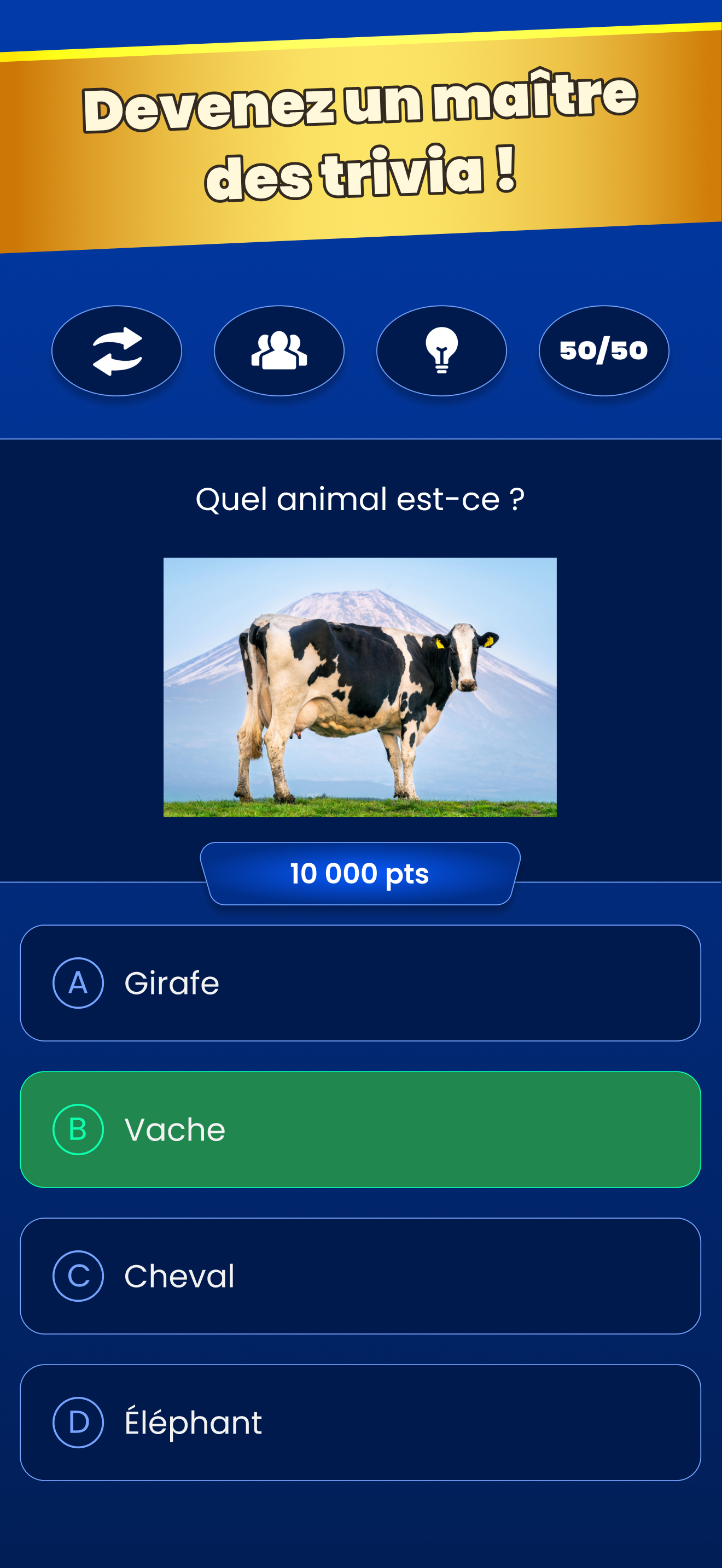Click the circled letter B
Screen dimensions: 722x1568
click(x=78, y=1130)
